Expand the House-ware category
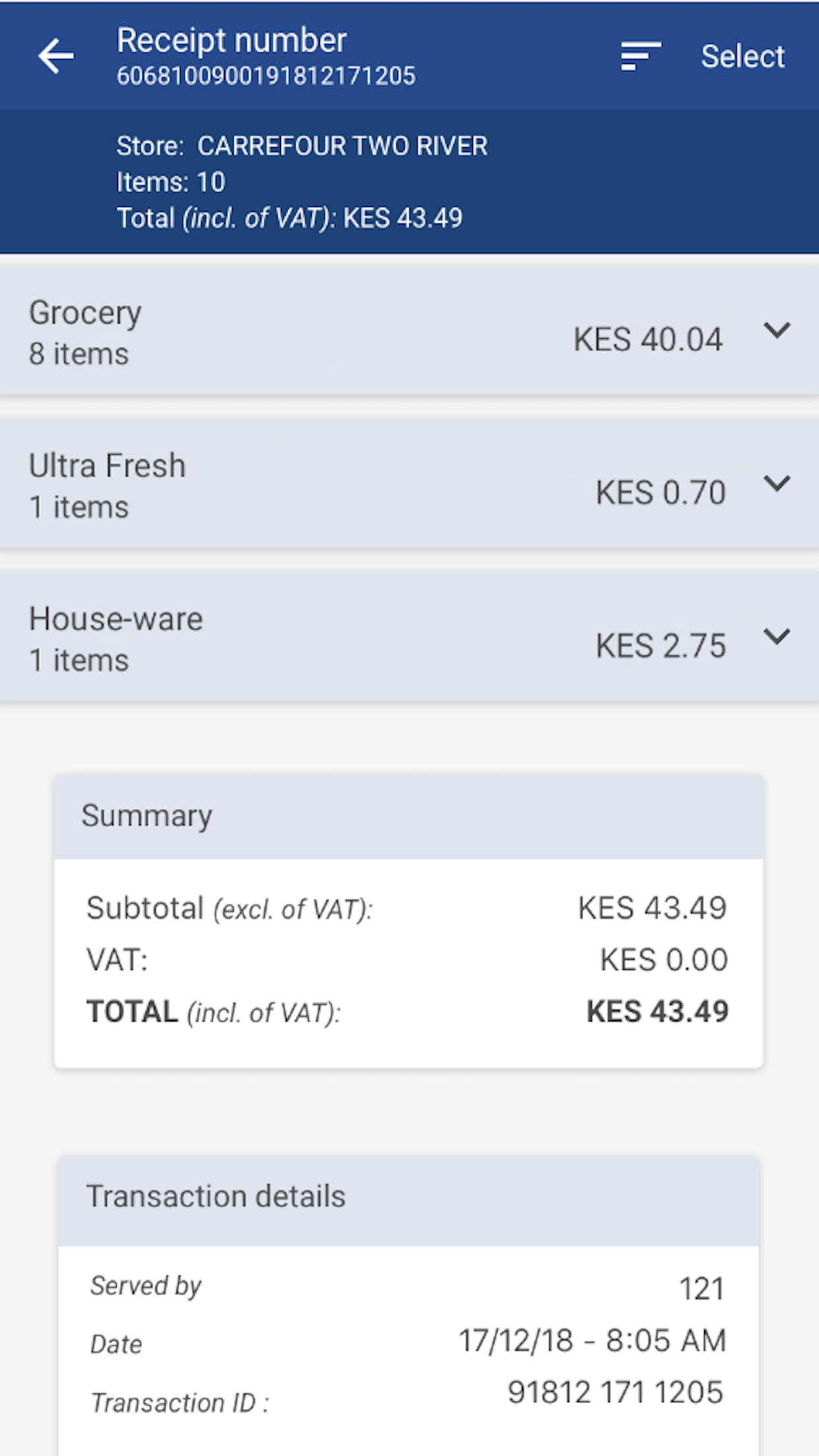Viewport: 819px width, 1456px height. (409, 637)
